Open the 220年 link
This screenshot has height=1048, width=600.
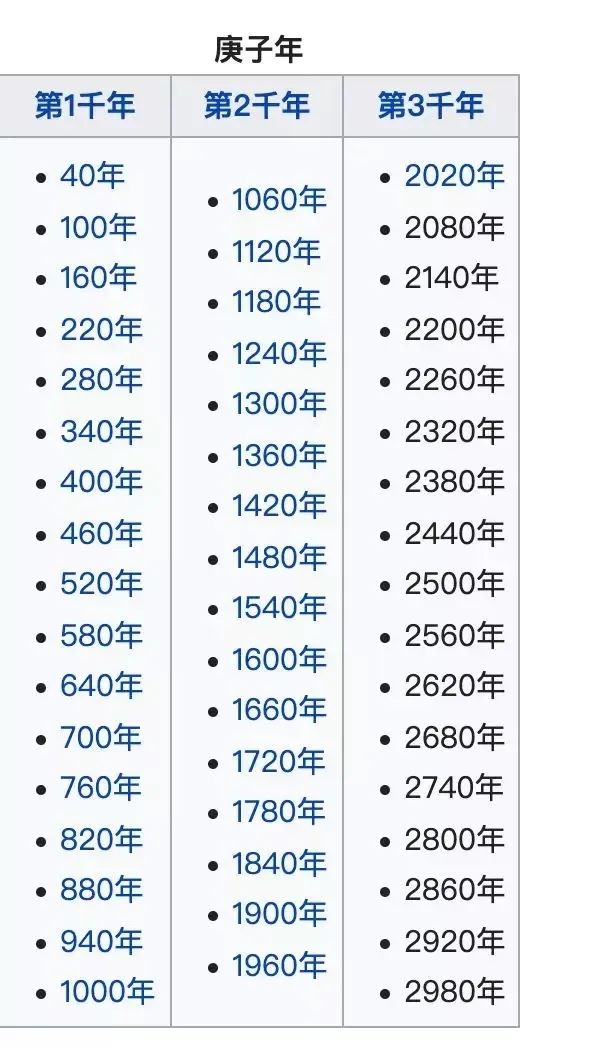101,330
